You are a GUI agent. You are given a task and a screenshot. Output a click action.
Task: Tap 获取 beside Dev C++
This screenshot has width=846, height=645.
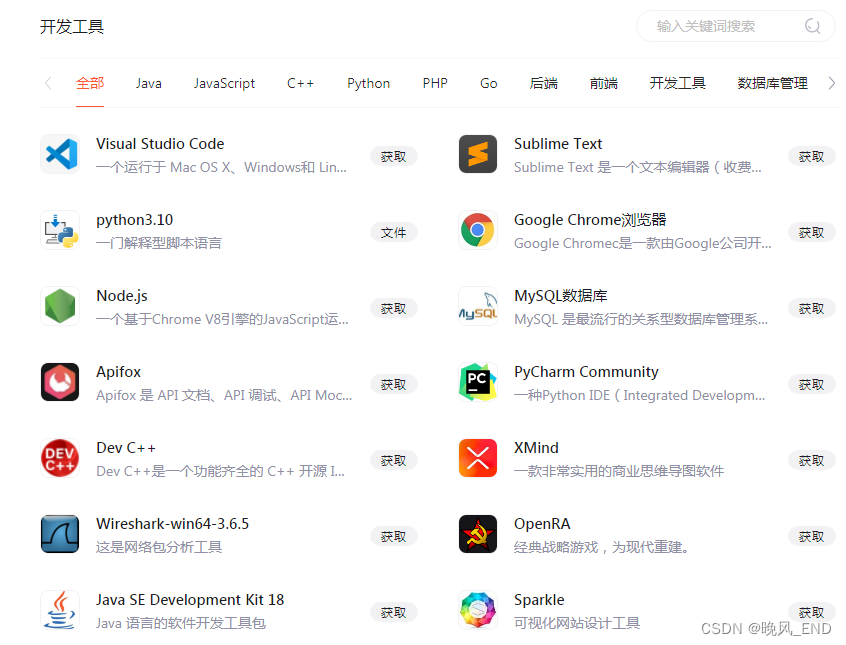pos(393,461)
